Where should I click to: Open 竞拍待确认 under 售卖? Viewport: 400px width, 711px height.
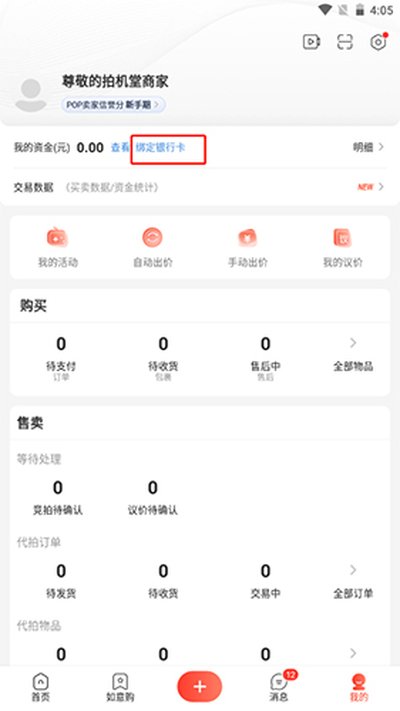point(58,498)
